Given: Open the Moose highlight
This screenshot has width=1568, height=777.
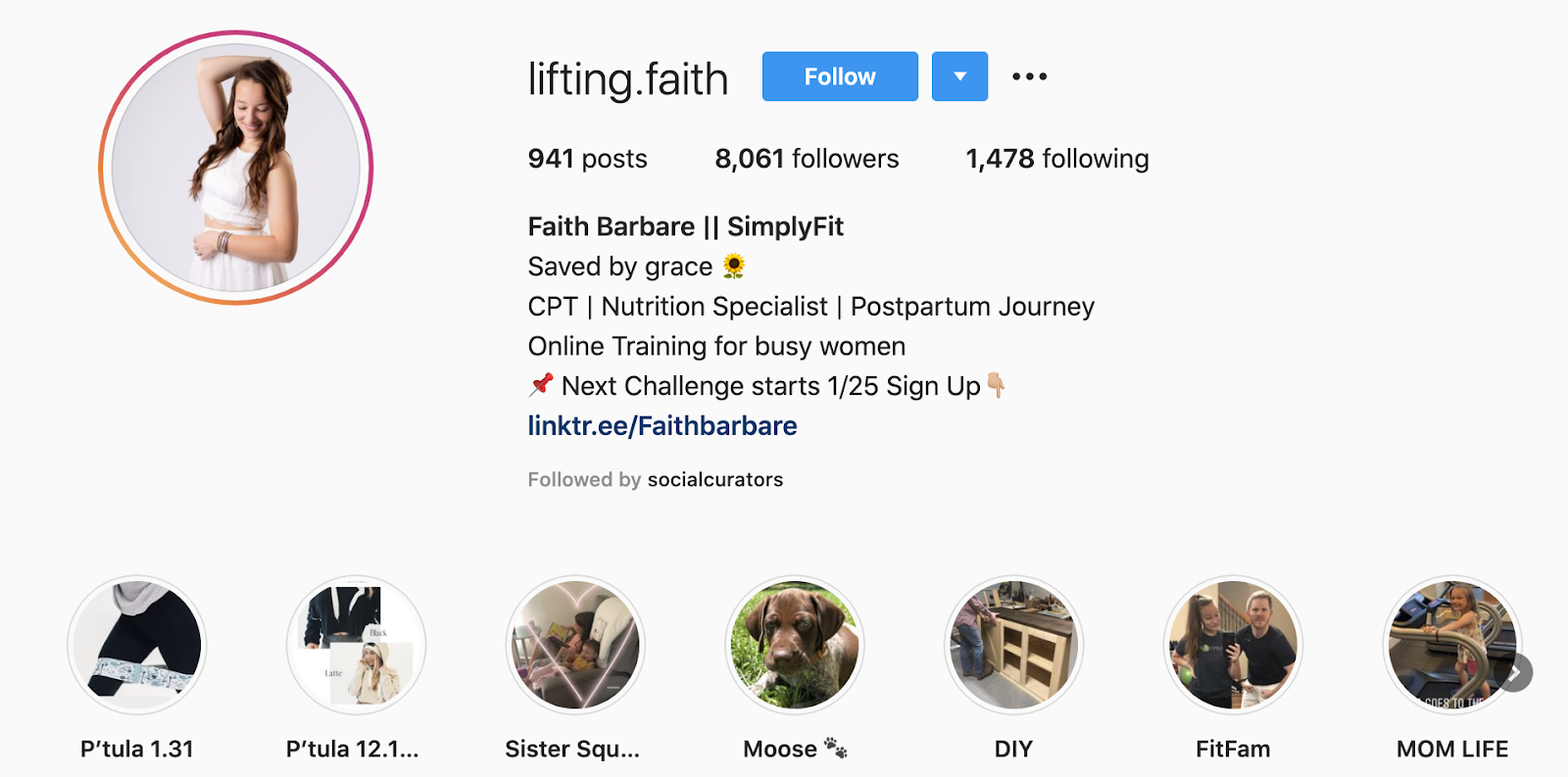Looking at the screenshot, I should (x=795, y=645).
